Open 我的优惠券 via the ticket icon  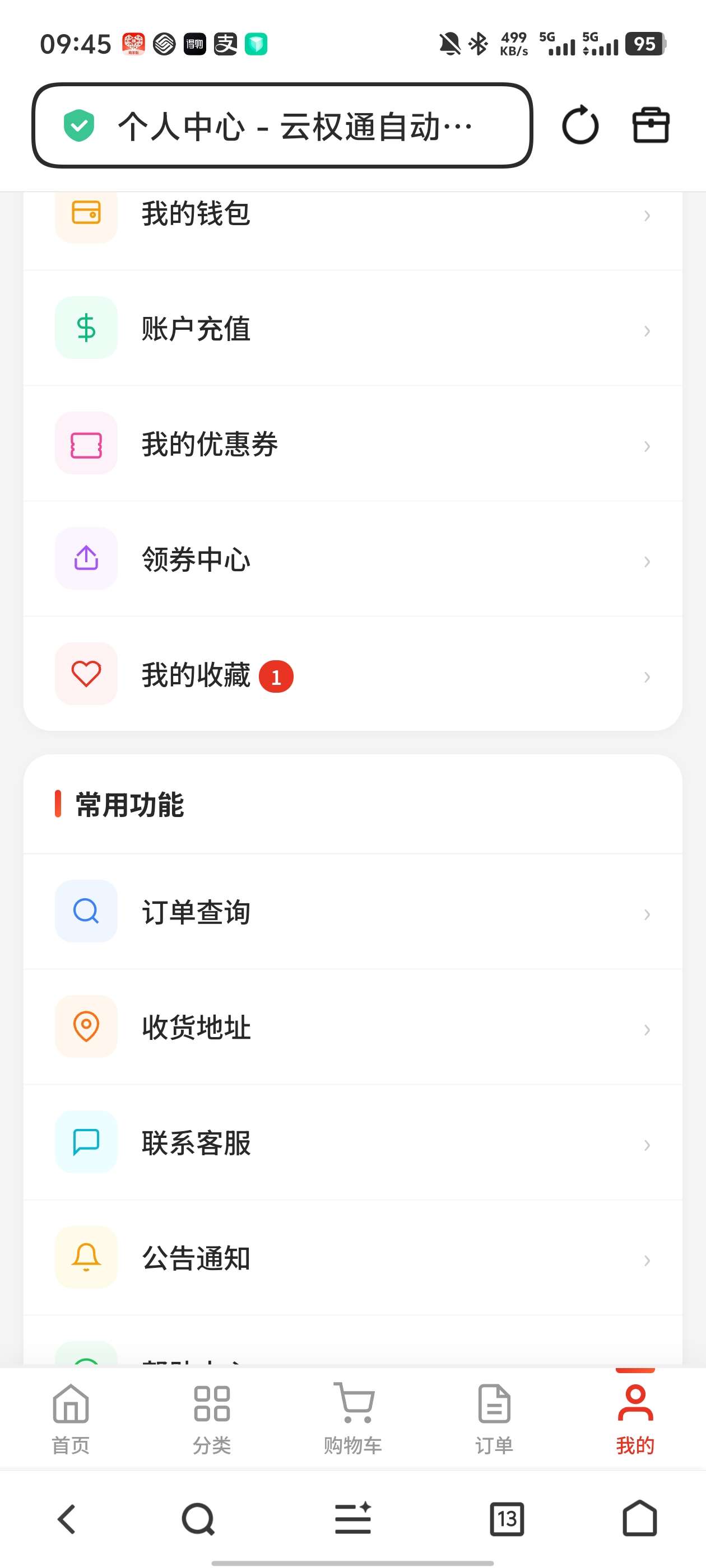(x=85, y=443)
